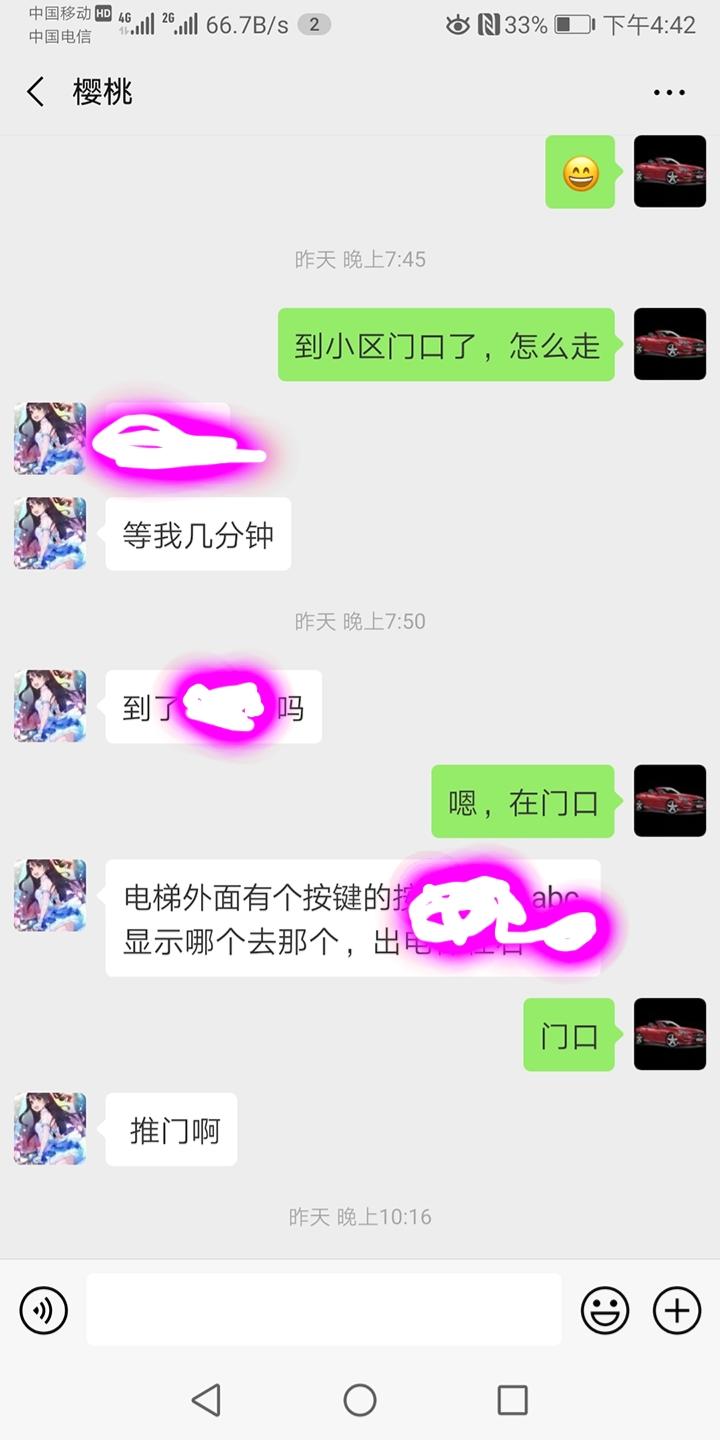Tap the '嗯，在门口' green bubble
Screen dimensions: 720x1440
click(x=522, y=802)
